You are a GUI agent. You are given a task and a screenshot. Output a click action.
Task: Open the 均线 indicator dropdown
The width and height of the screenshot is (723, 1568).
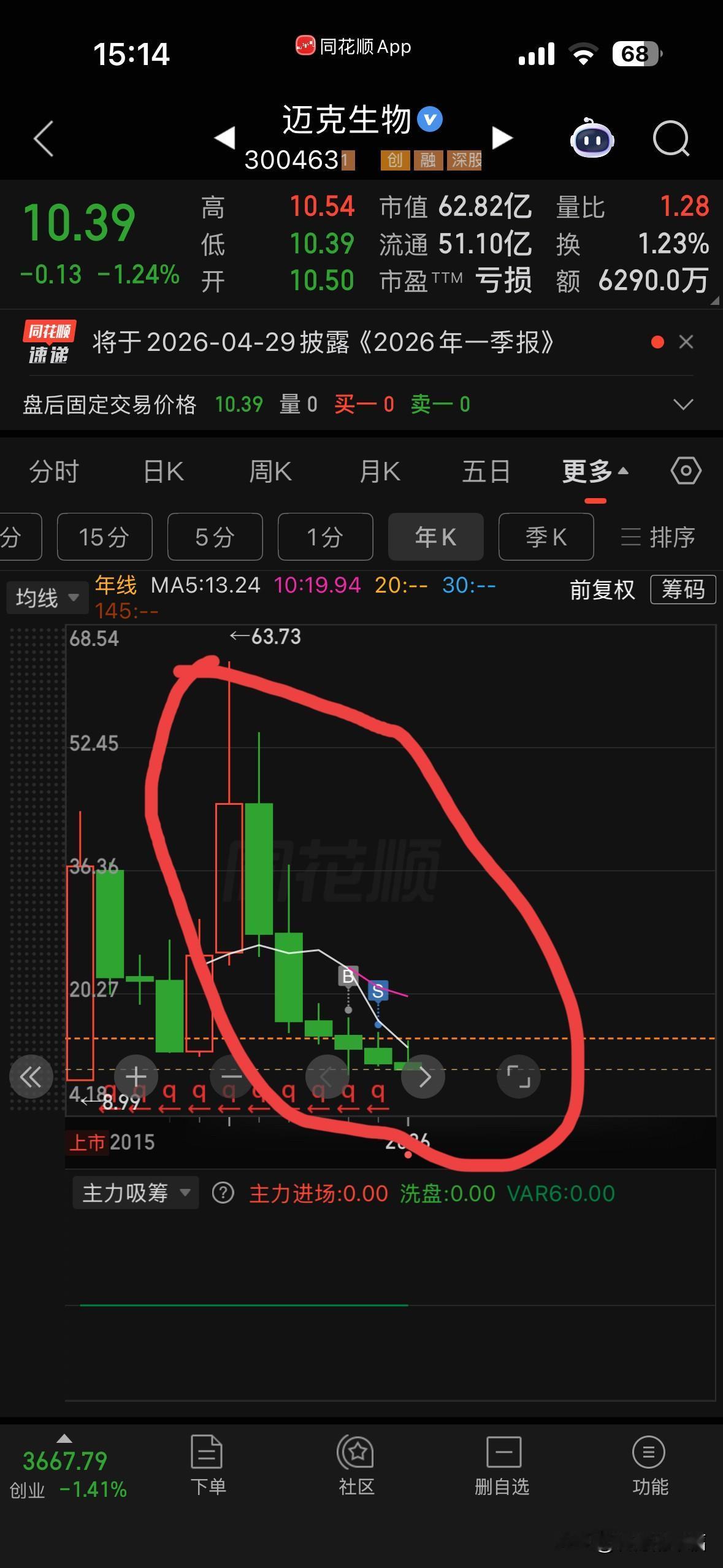pos(47,596)
